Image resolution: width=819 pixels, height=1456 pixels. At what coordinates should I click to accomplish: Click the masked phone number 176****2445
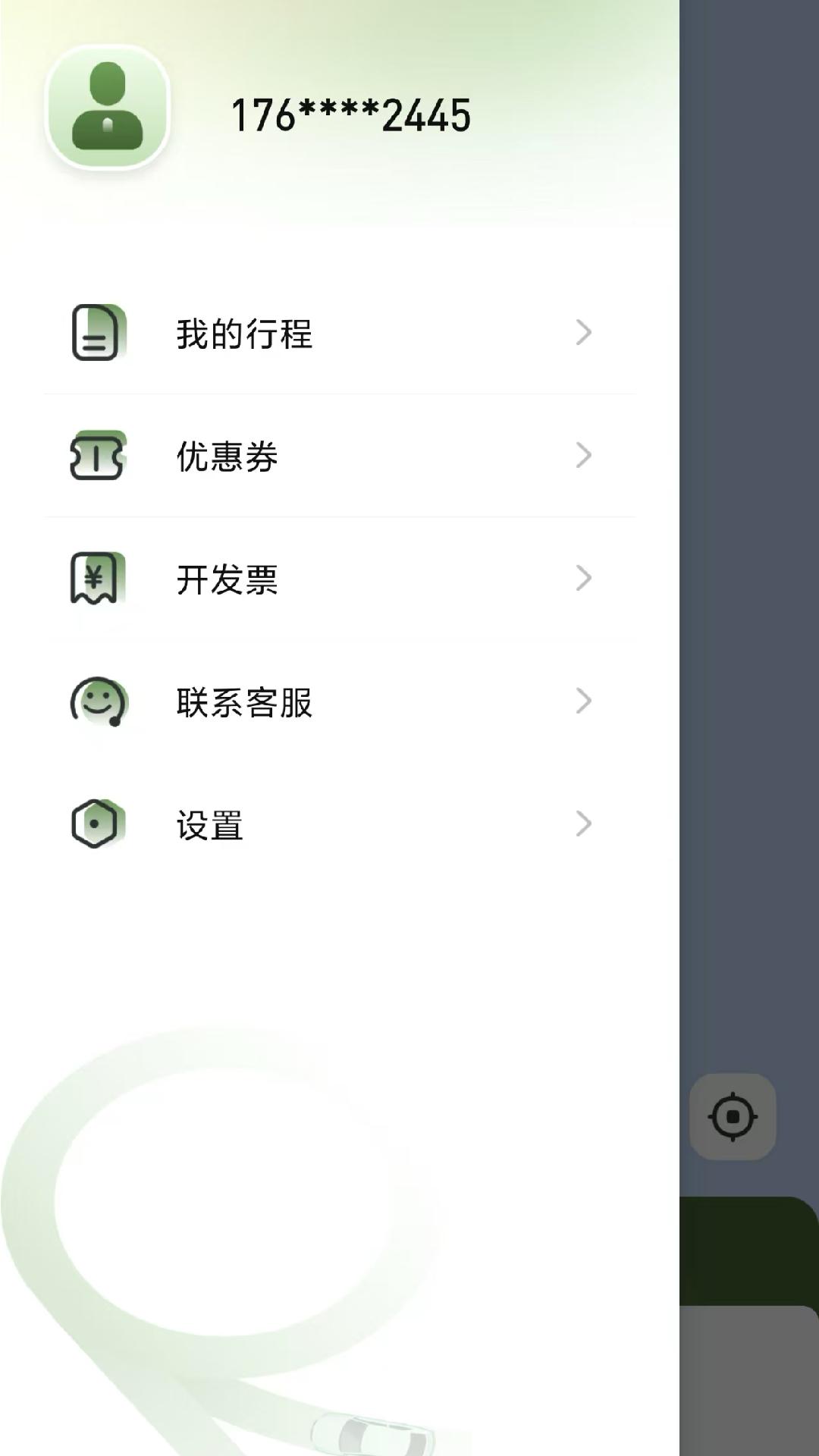(350, 114)
